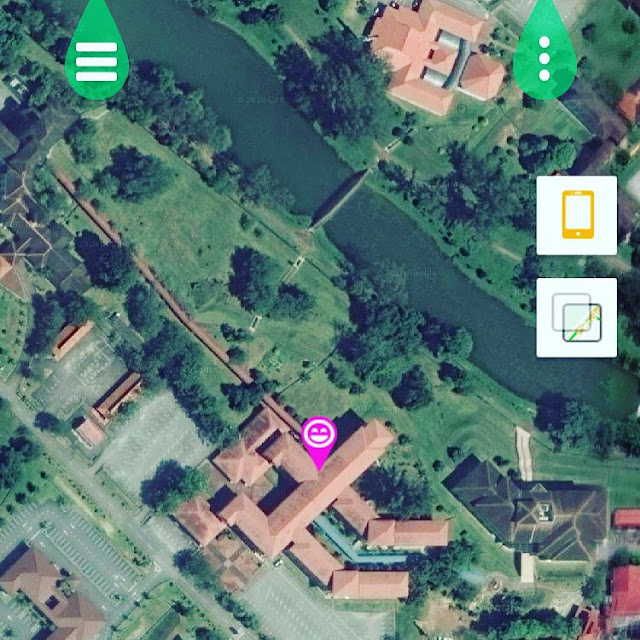Open the map layers button

coord(577,317)
